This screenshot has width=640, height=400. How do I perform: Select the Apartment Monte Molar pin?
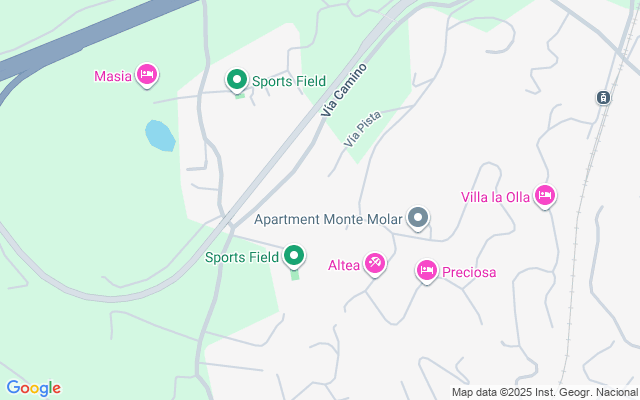click(419, 217)
